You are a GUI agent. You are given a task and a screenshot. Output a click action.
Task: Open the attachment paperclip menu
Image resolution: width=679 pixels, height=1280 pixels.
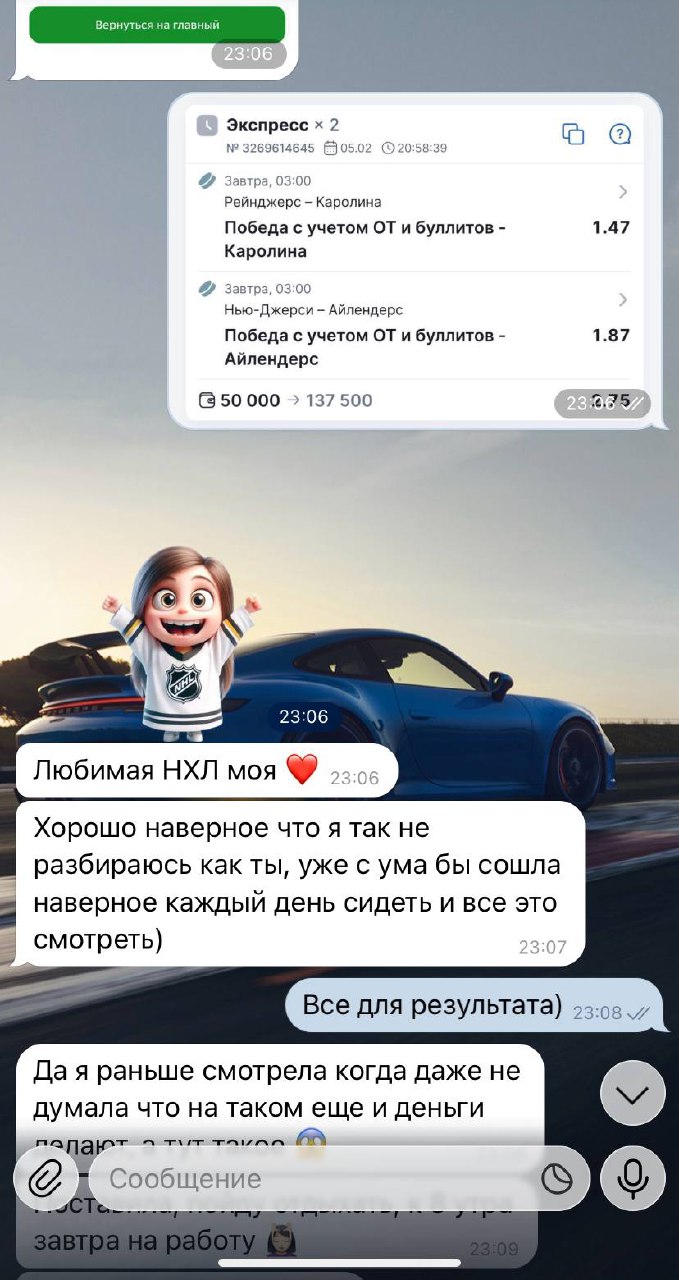coord(45,1179)
